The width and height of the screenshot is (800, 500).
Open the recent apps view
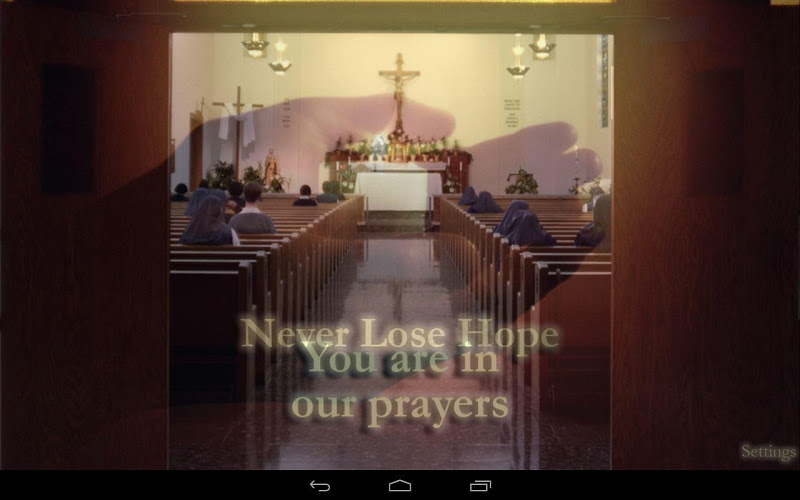tap(480, 486)
